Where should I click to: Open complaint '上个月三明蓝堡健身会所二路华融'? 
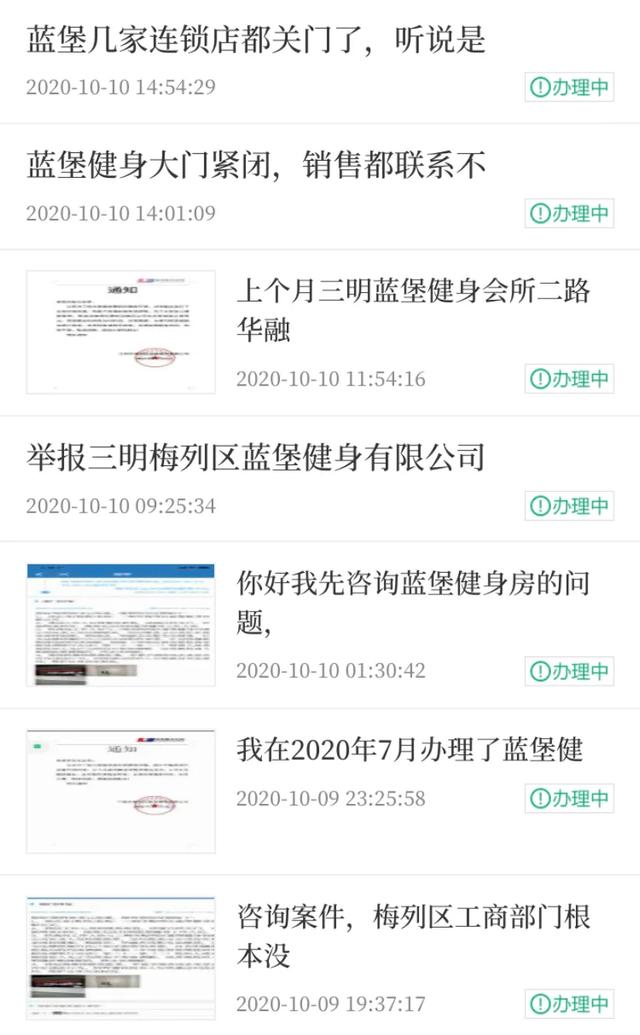(413, 311)
